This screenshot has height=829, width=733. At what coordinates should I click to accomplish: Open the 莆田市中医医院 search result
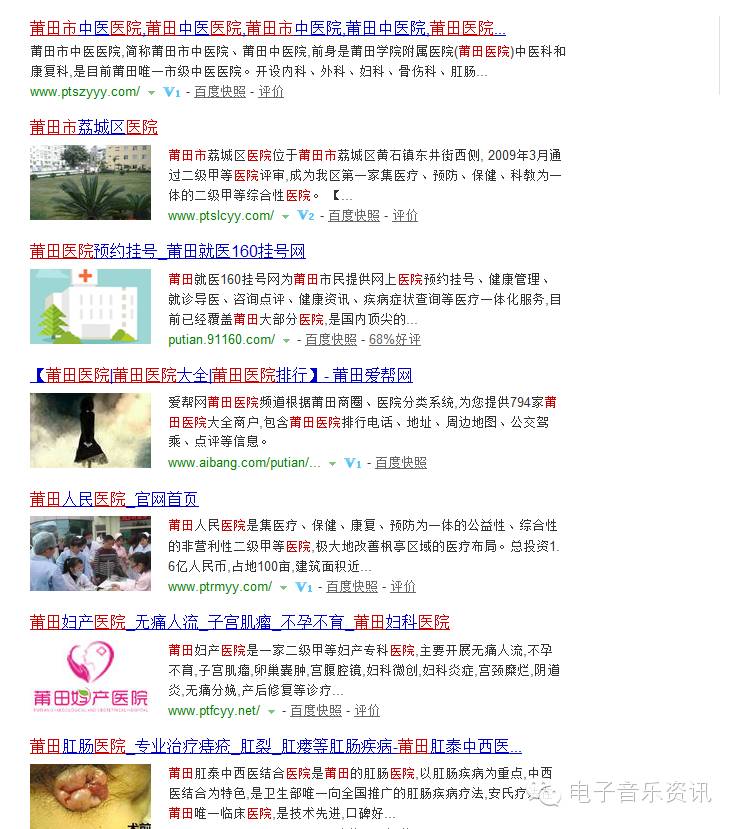267,28
